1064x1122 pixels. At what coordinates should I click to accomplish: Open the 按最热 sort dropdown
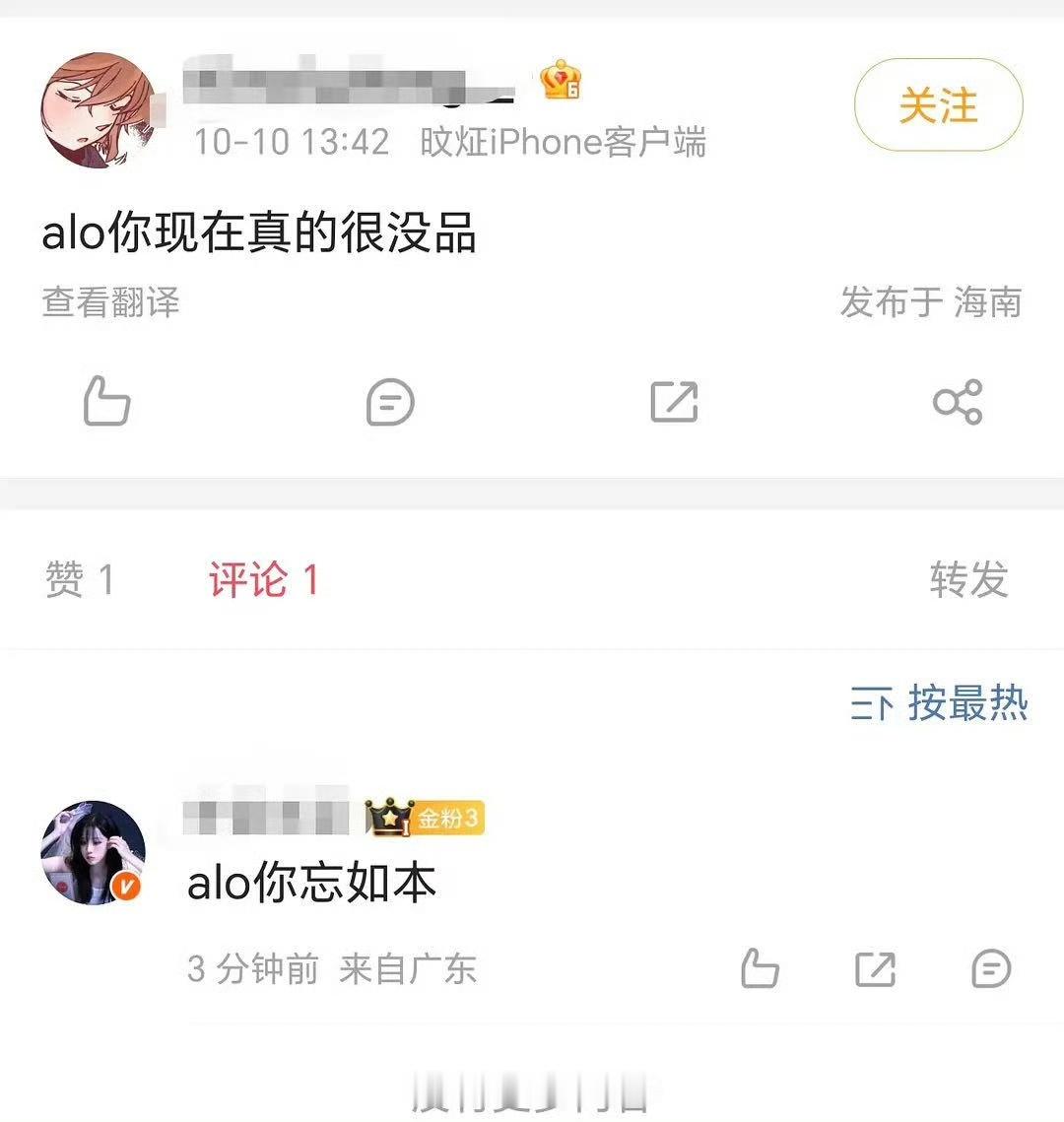tap(970, 704)
